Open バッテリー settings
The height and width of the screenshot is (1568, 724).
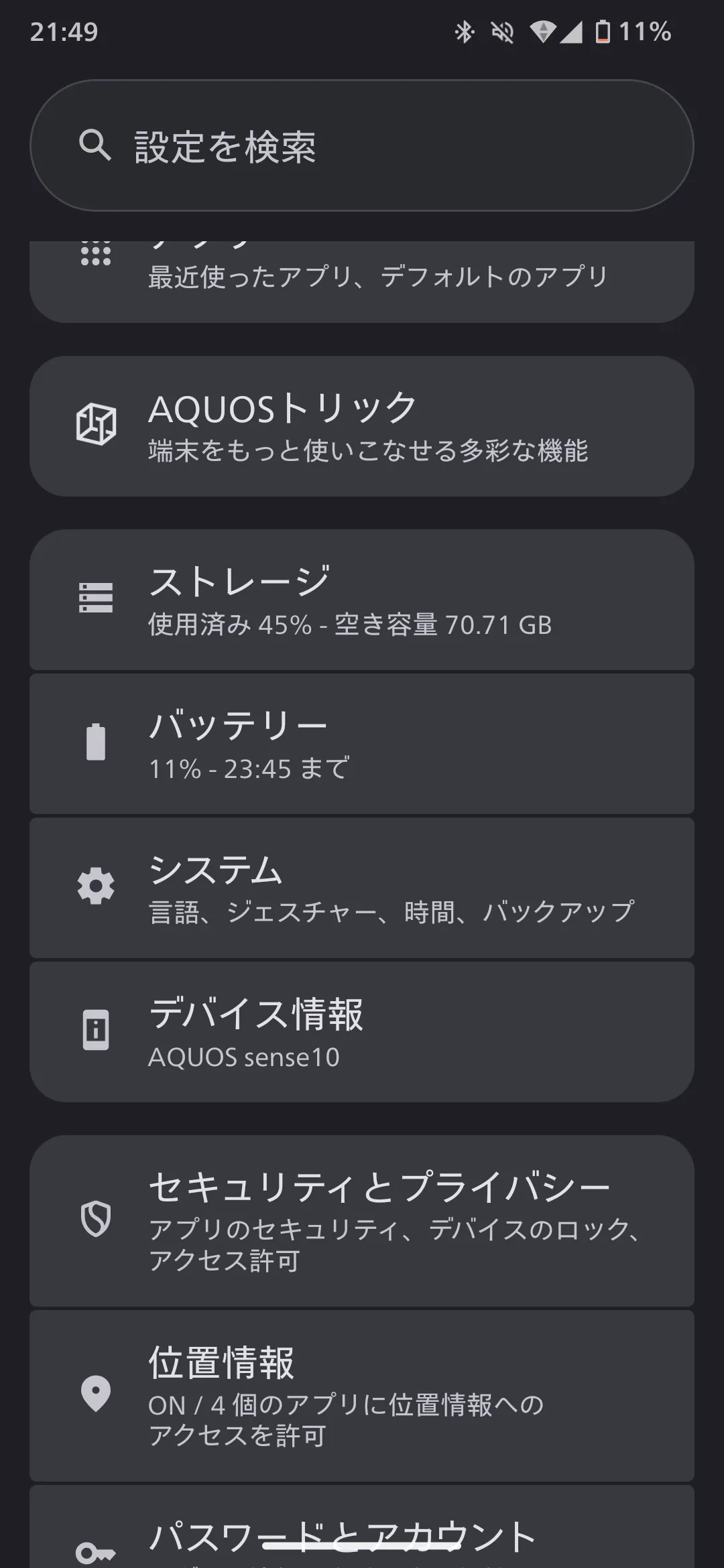click(x=362, y=744)
